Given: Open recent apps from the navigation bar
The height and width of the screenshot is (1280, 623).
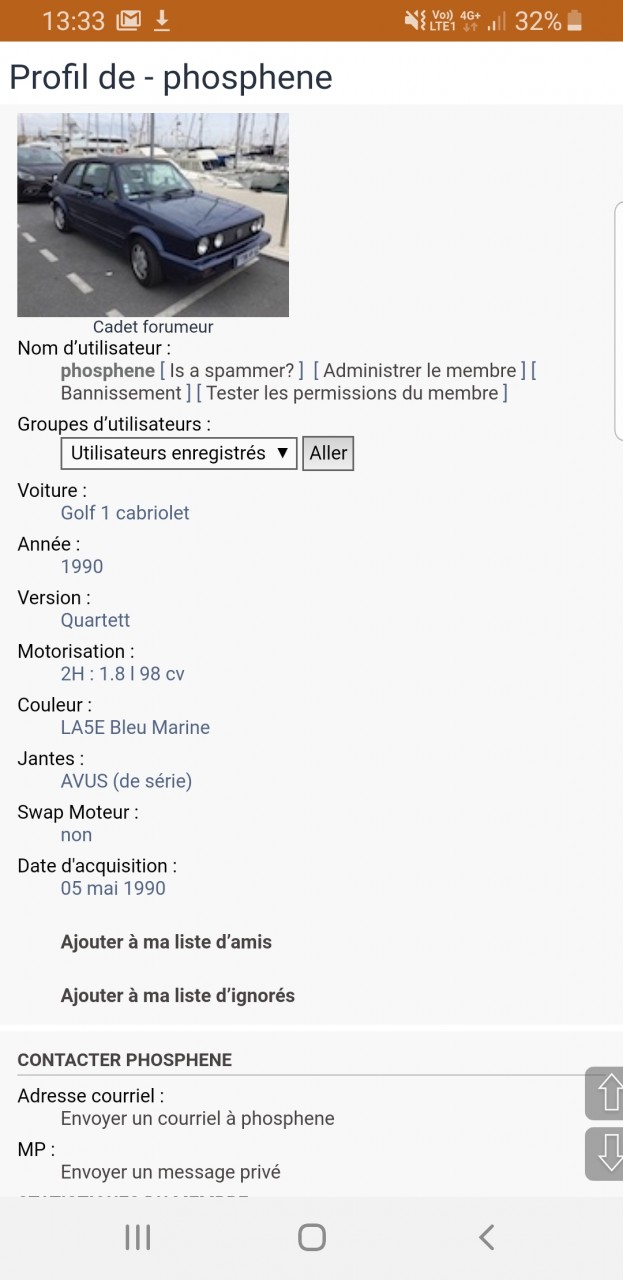Looking at the screenshot, I should pos(138,1237).
